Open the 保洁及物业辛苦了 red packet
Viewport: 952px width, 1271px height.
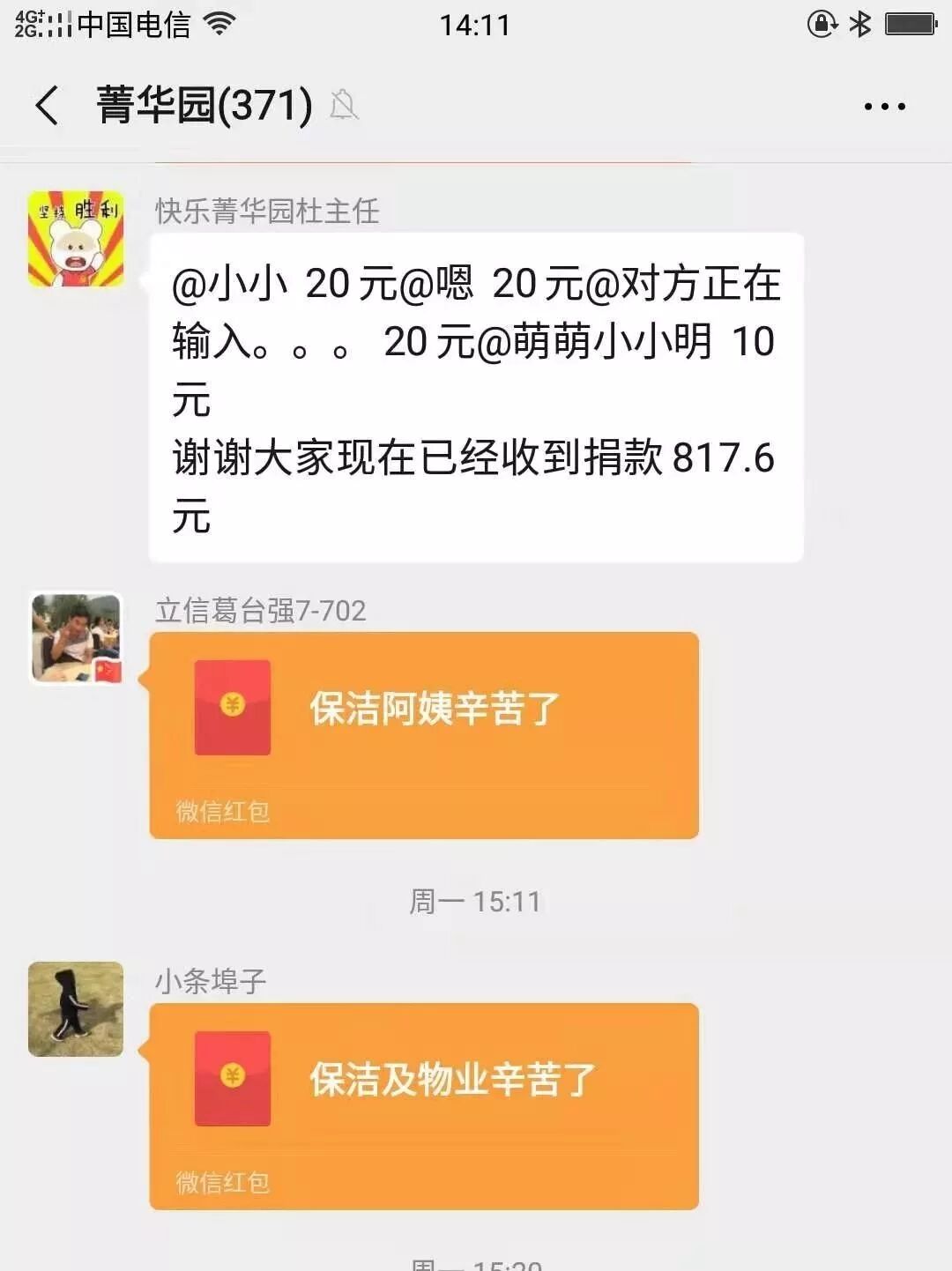pos(424,1105)
